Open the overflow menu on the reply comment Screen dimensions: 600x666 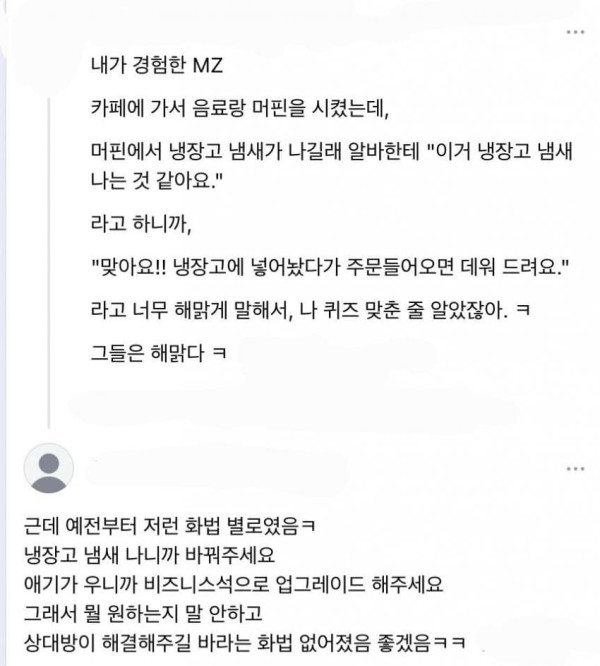pos(574,467)
